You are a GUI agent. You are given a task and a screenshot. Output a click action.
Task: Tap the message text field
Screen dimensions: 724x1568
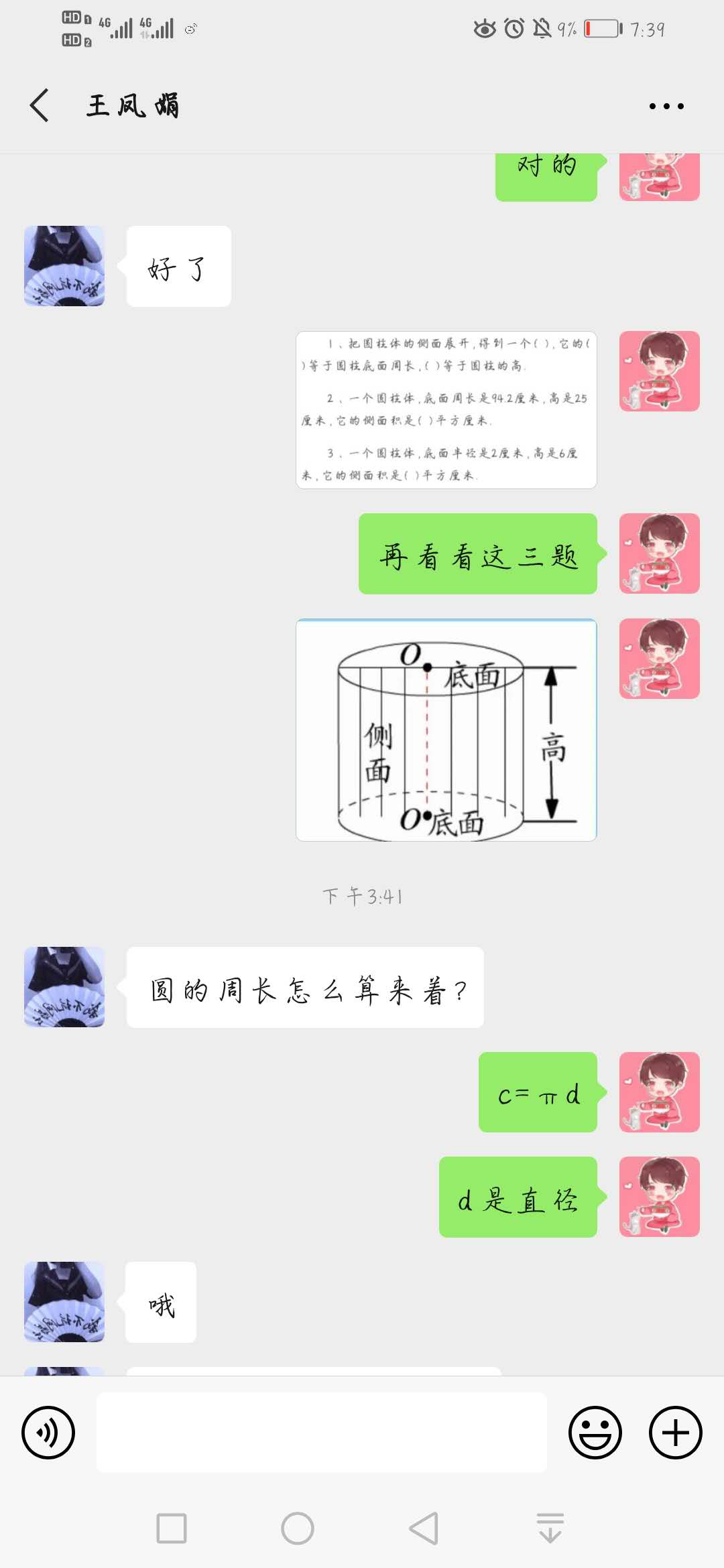(x=322, y=1433)
